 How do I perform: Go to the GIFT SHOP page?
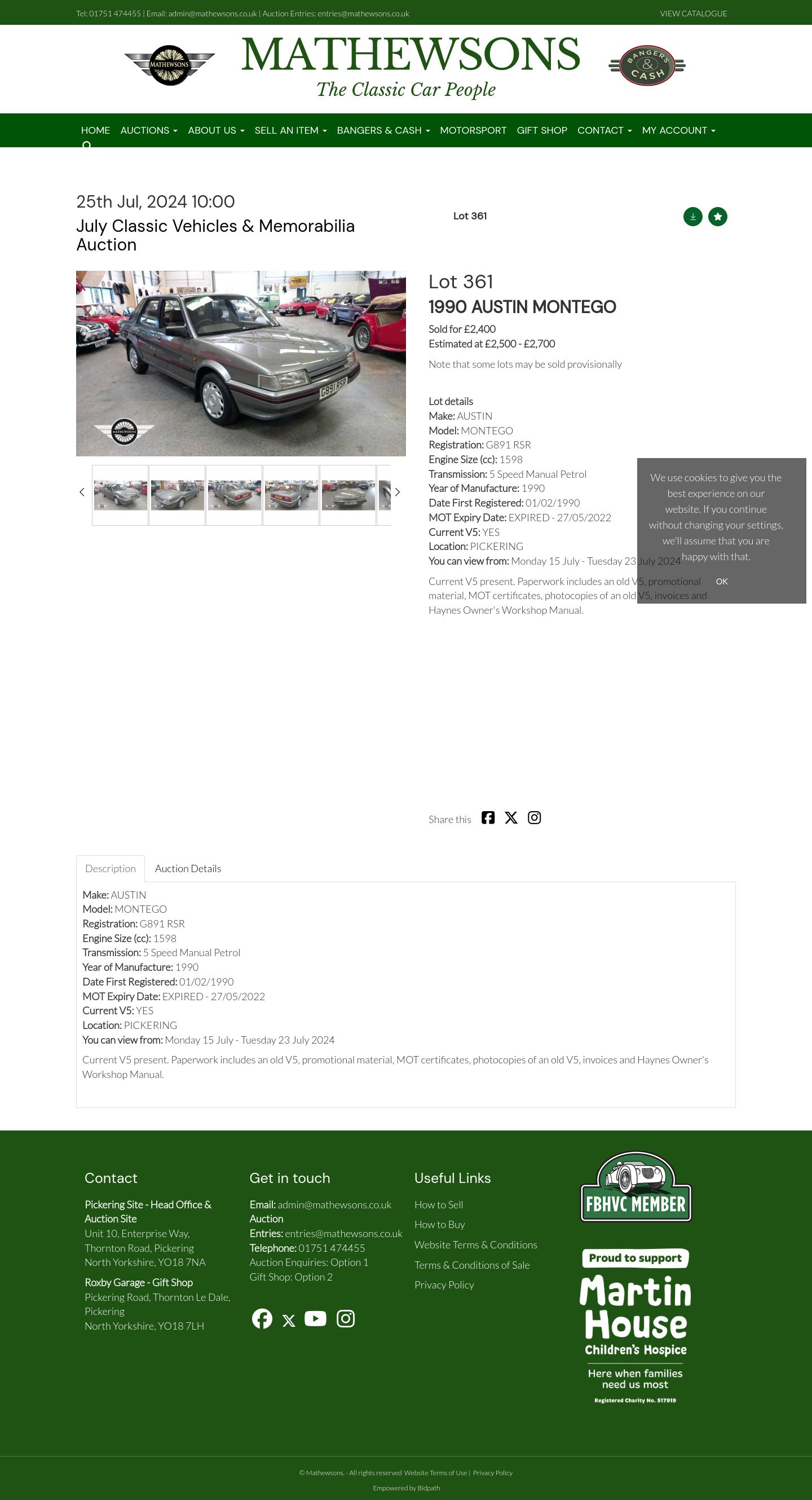(x=541, y=130)
